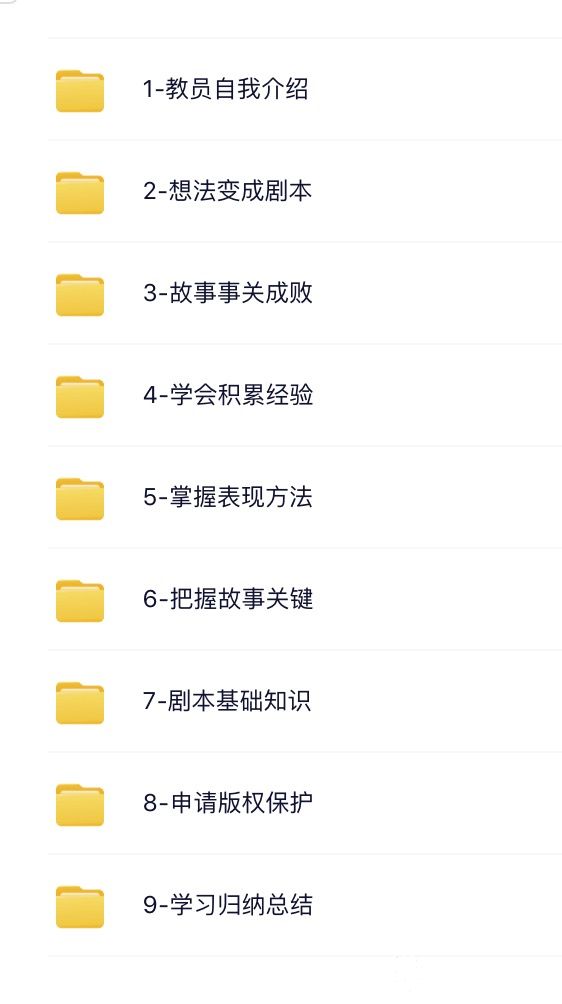Open the 8-申请版权保护 folder
Screen dimensions: 562x1004
[x=305, y=803]
